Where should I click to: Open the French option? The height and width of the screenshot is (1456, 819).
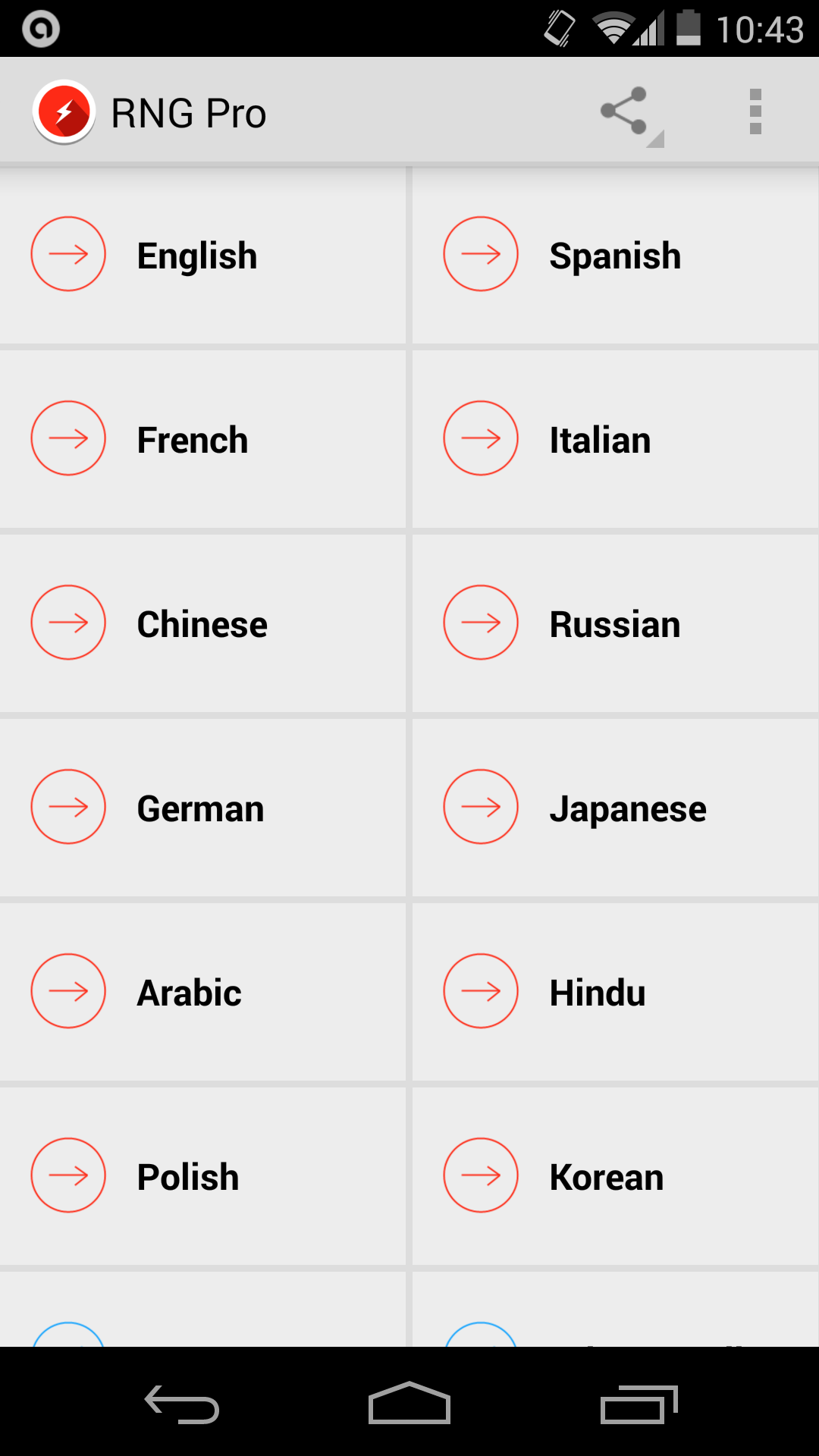(x=202, y=440)
